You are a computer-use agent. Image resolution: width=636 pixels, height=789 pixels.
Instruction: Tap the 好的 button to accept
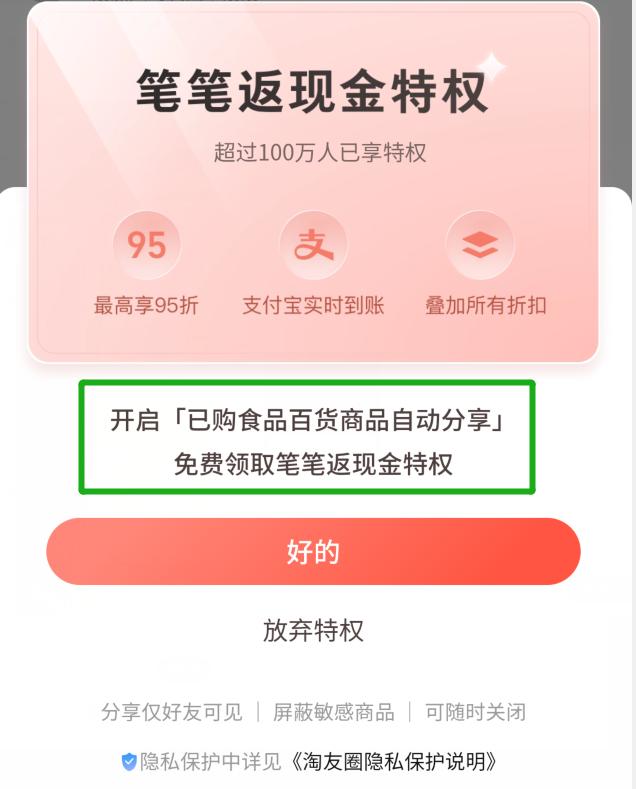[x=313, y=552]
